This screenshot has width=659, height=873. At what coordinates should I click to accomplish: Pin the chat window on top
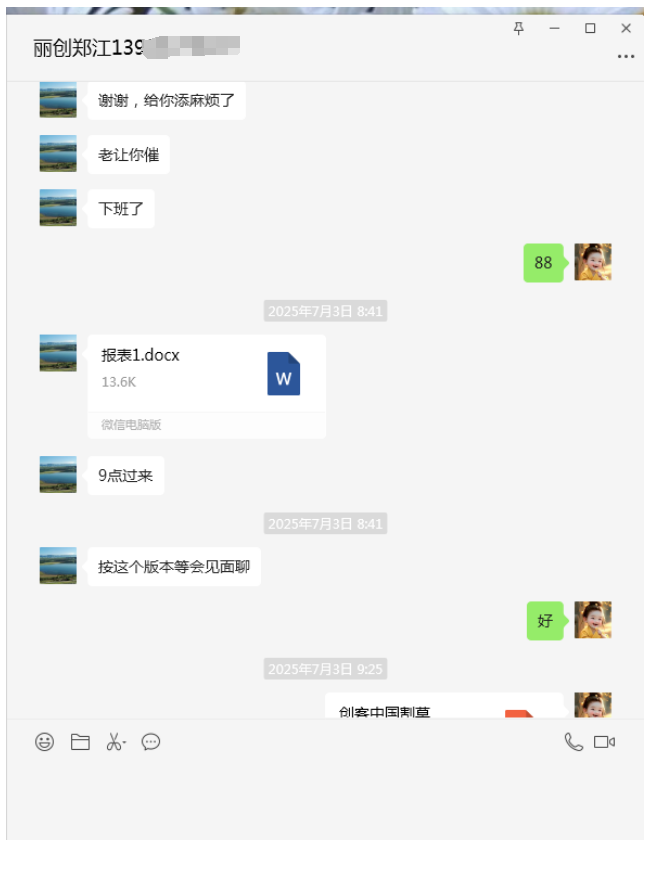point(518,29)
